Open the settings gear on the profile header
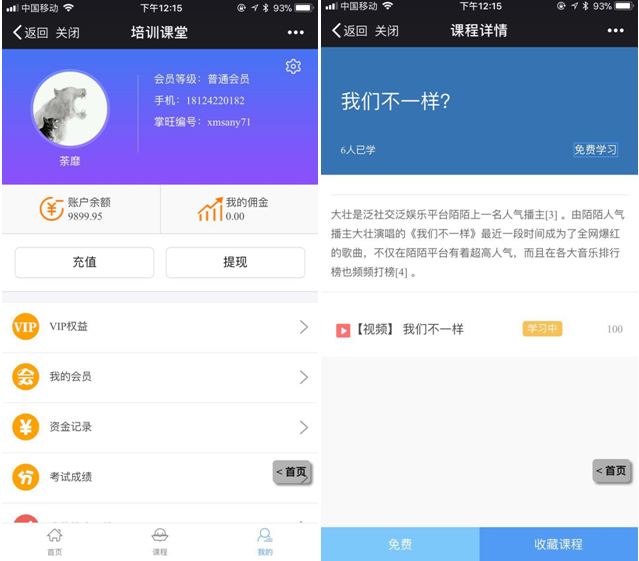 [x=293, y=66]
